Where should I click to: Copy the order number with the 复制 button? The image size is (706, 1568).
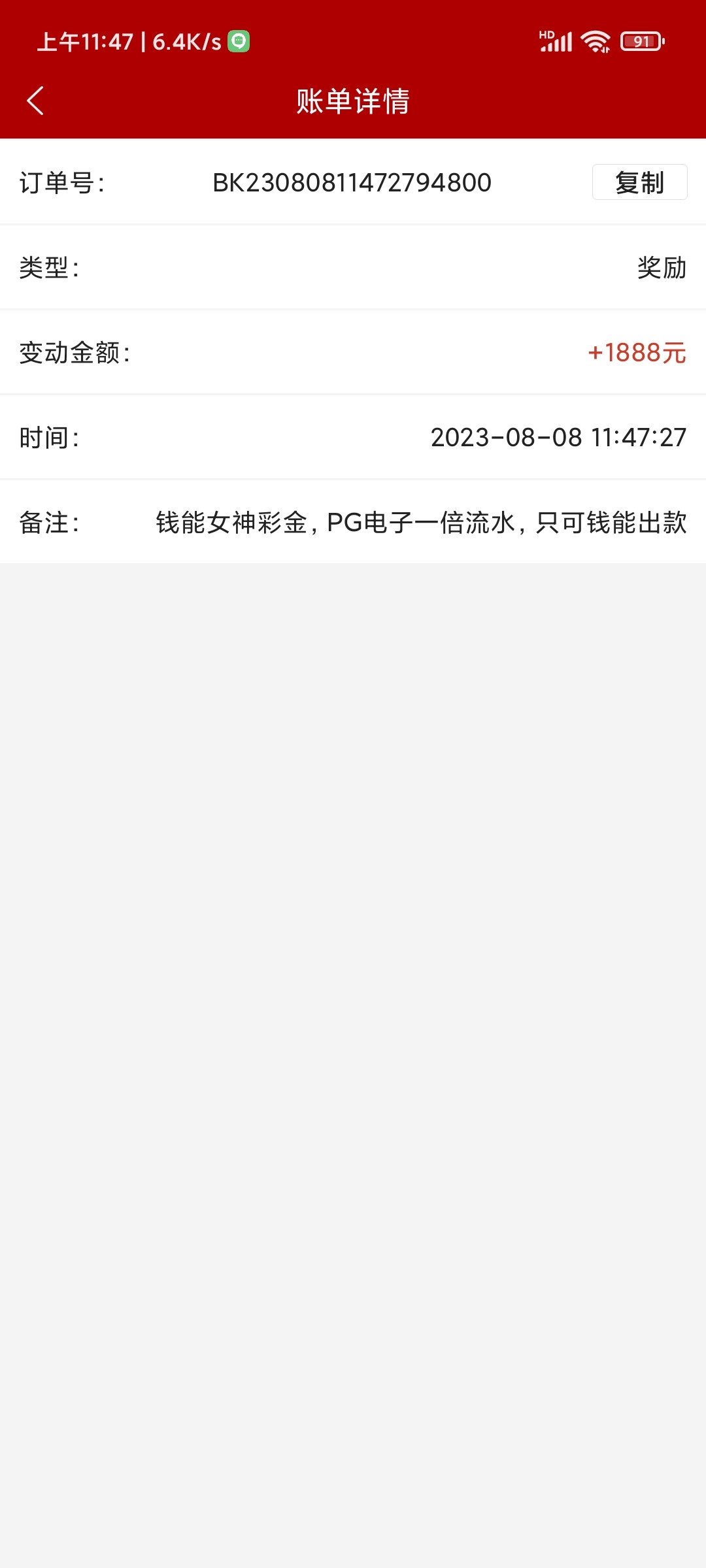(x=639, y=182)
